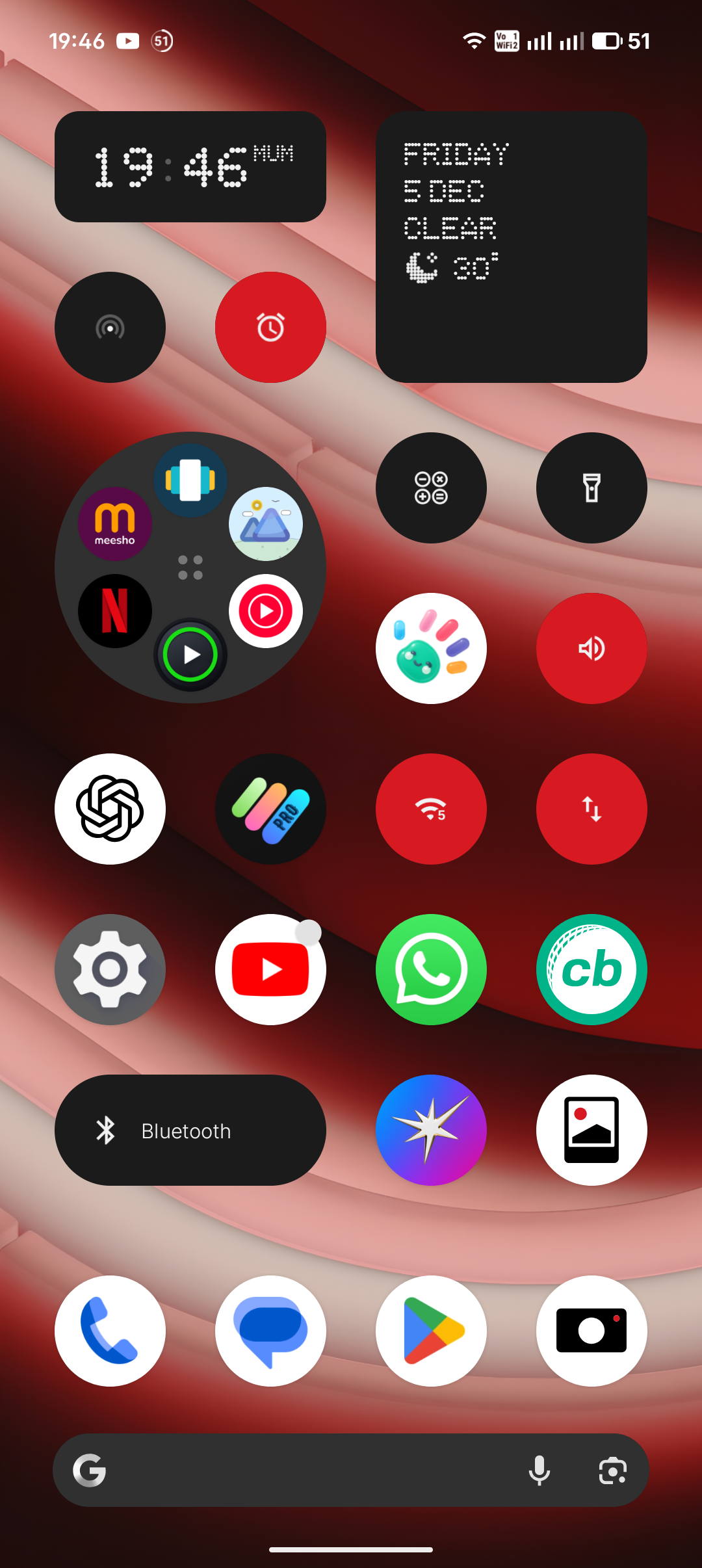Screen dimensions: 702x1568
Task: Open the YouTube app
Action: pyautogui.click(x=270, y=969)
